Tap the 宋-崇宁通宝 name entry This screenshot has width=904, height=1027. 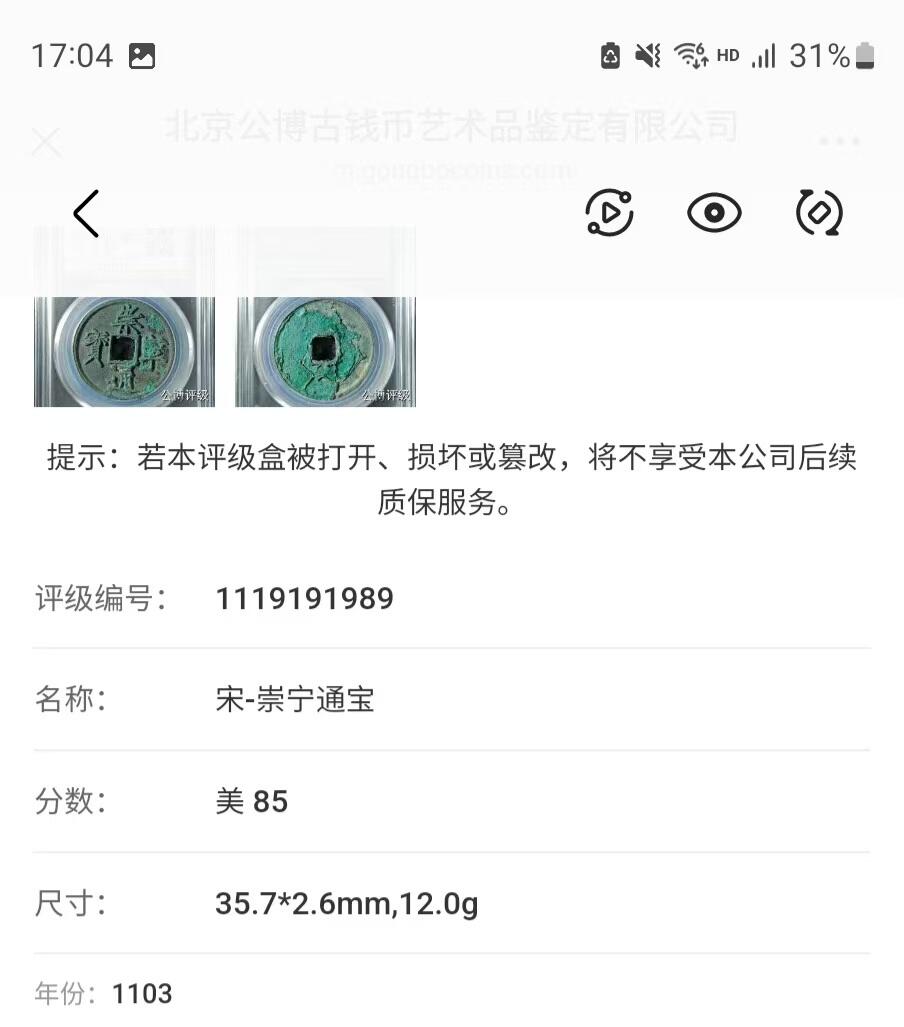(294, 700)
